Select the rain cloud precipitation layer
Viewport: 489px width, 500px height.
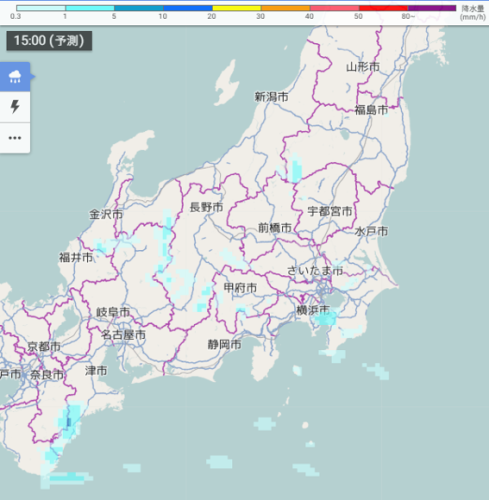coord(15,77)
